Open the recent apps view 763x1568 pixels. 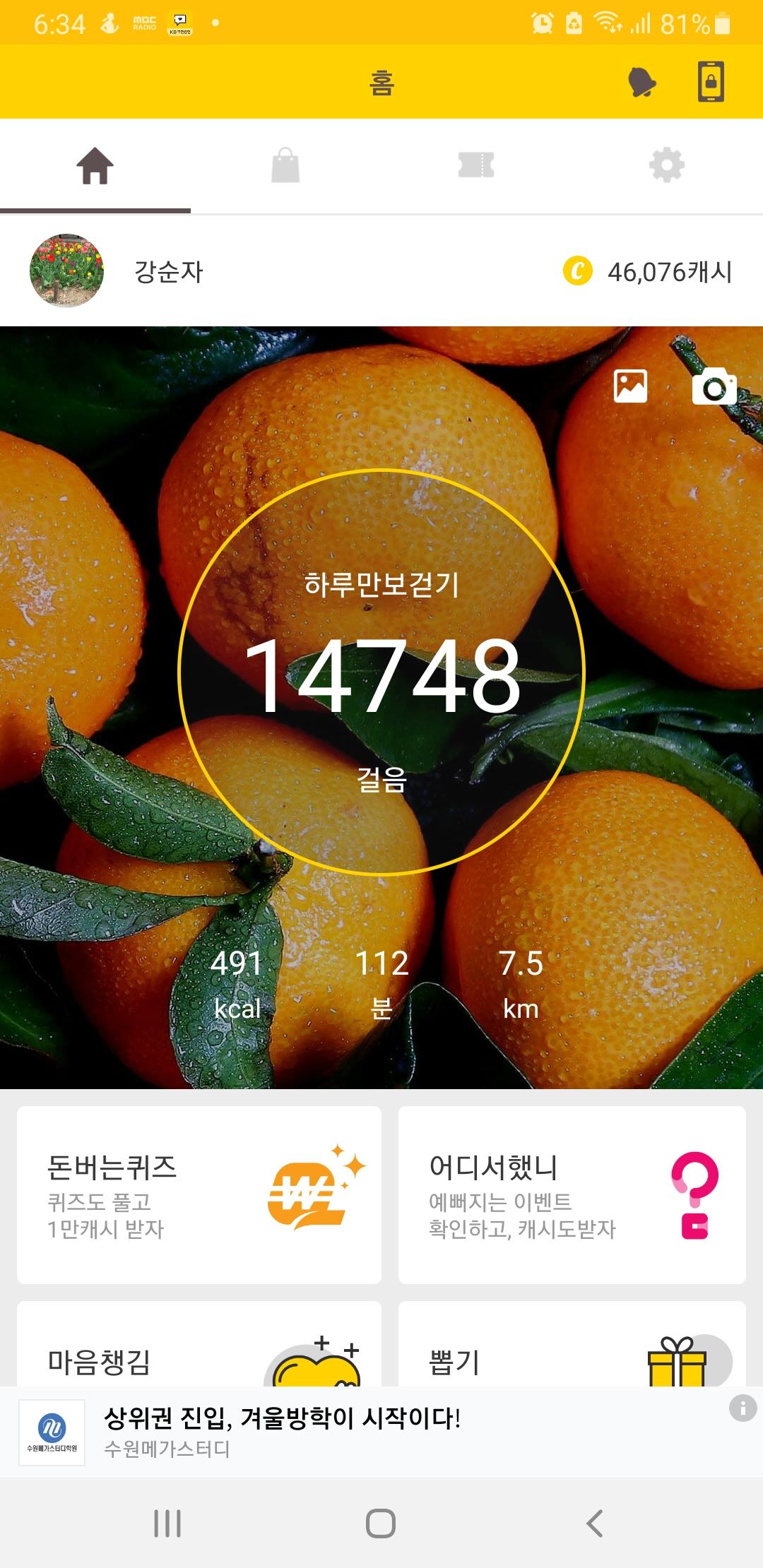(x=167, y=1524)
